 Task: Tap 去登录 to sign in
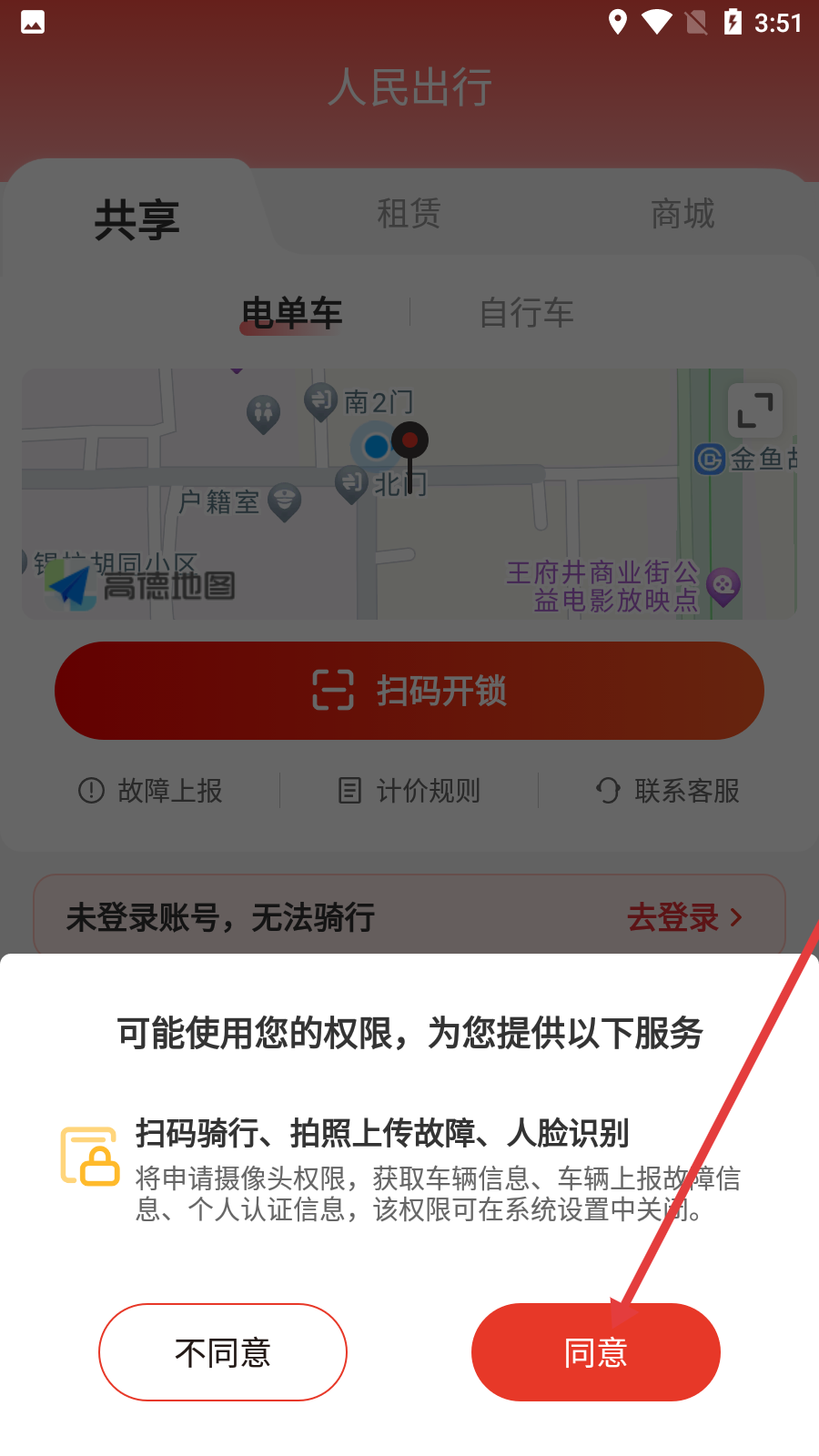coord(684,917)
